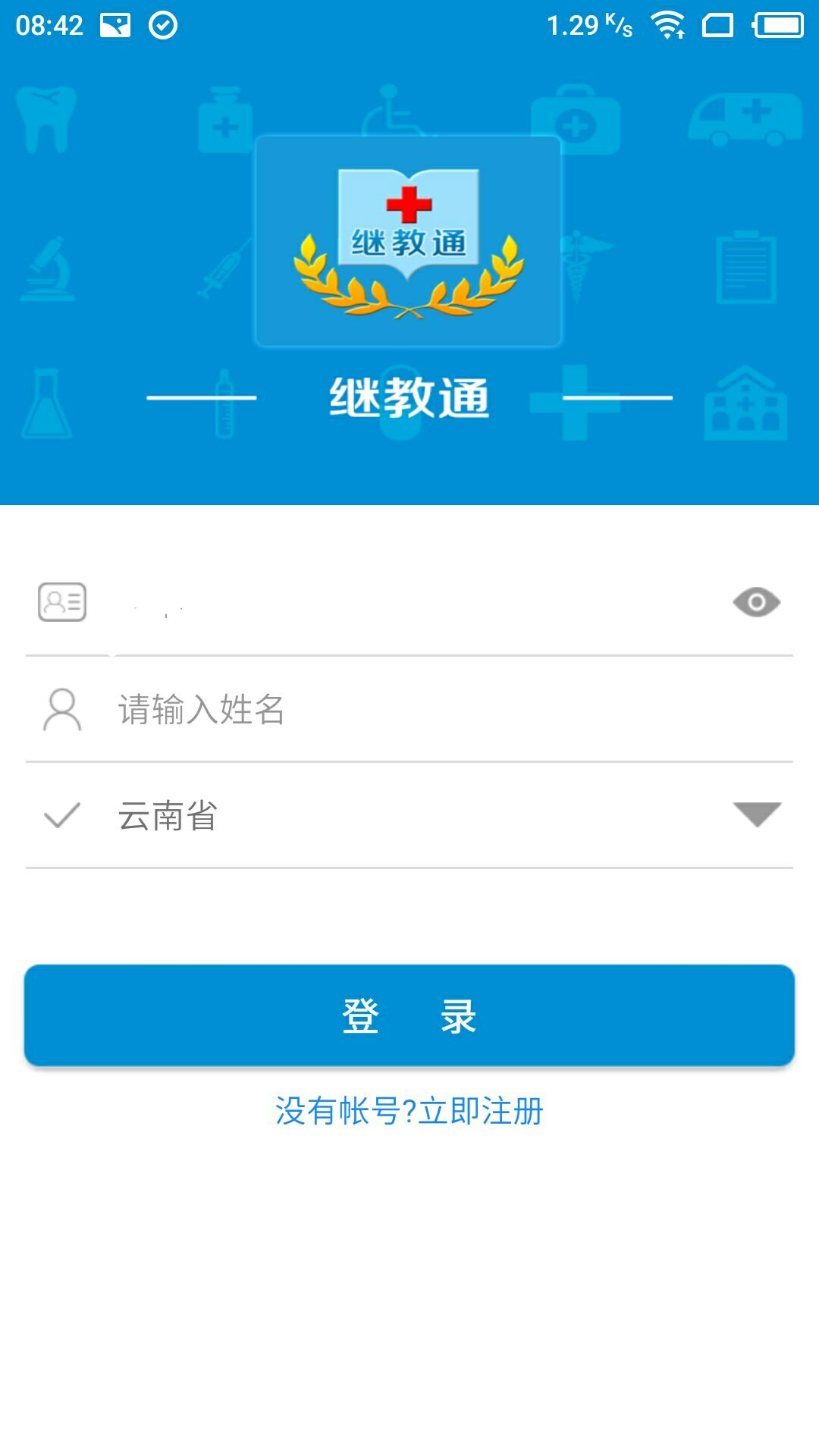The image size is (819, 1456).
Task: Toggle visibility with the eye icon
Action: coord(756,602)
